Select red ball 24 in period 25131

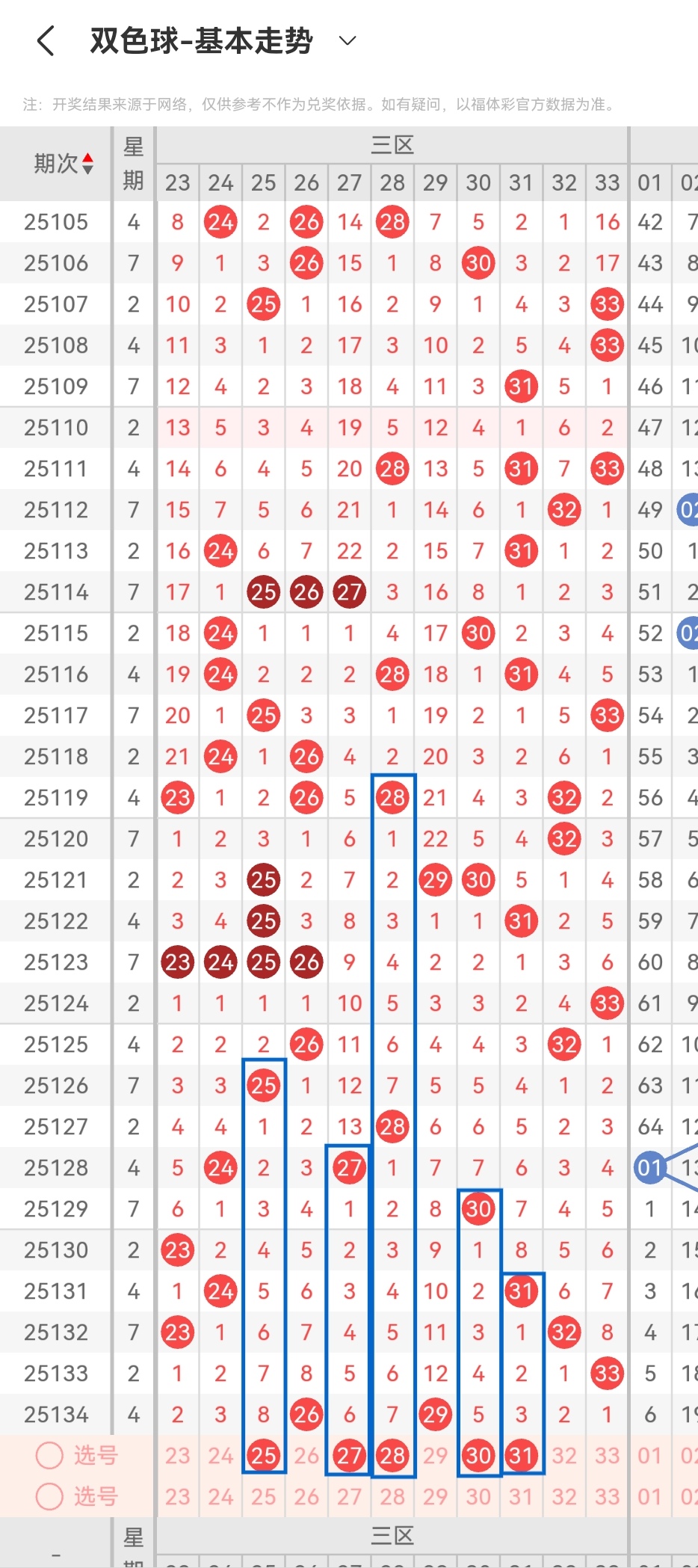tap(220, 1291)
